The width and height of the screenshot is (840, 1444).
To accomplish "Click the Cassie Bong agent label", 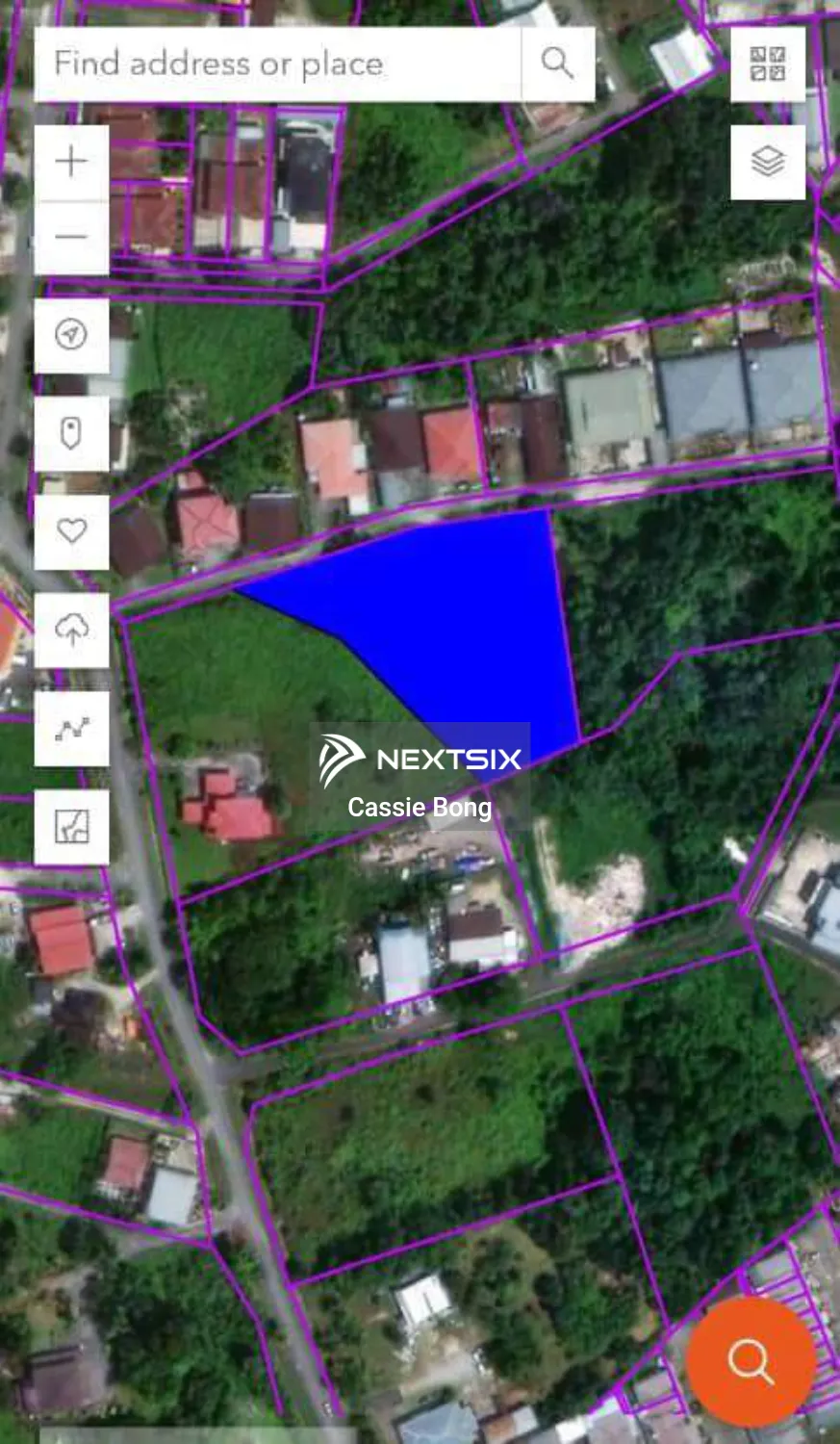I will tap(419, 807).
